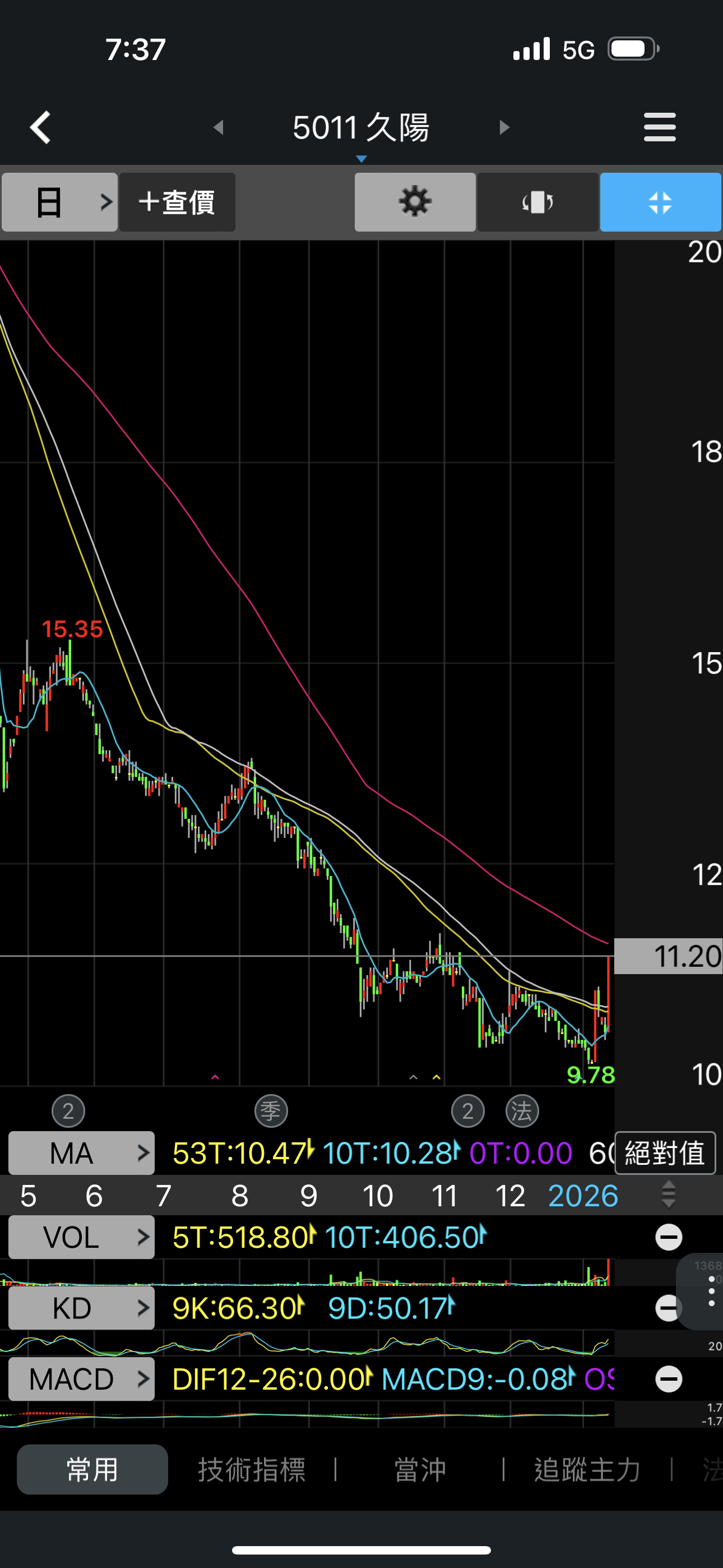Change the MA indicator

(81, 1152)
